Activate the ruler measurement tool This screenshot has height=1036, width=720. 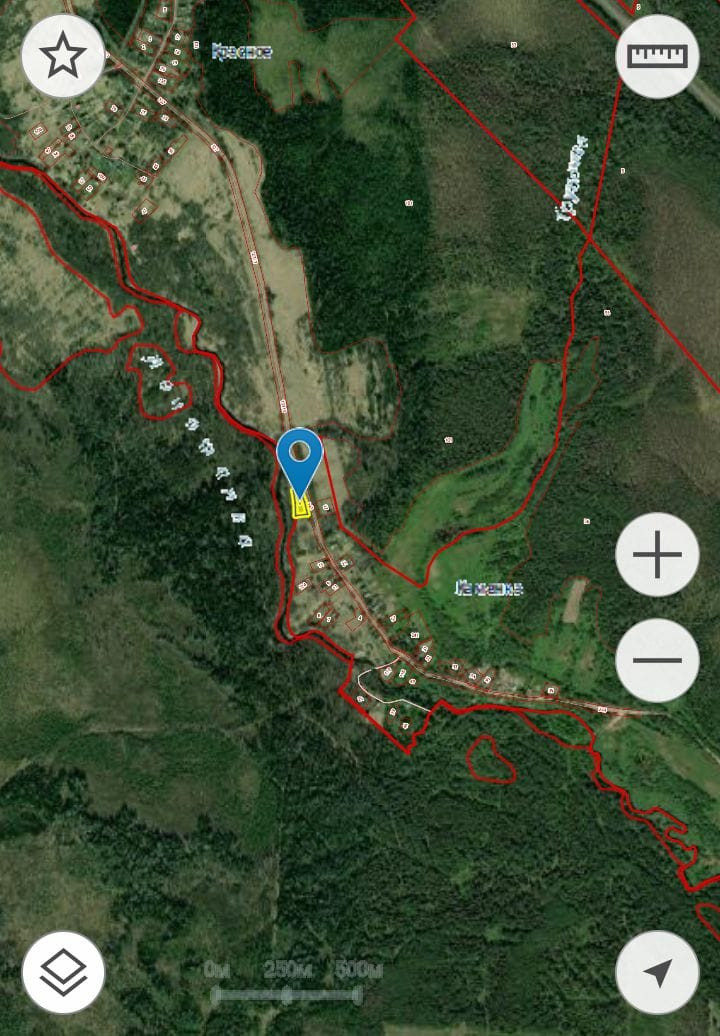click(657, 56)
